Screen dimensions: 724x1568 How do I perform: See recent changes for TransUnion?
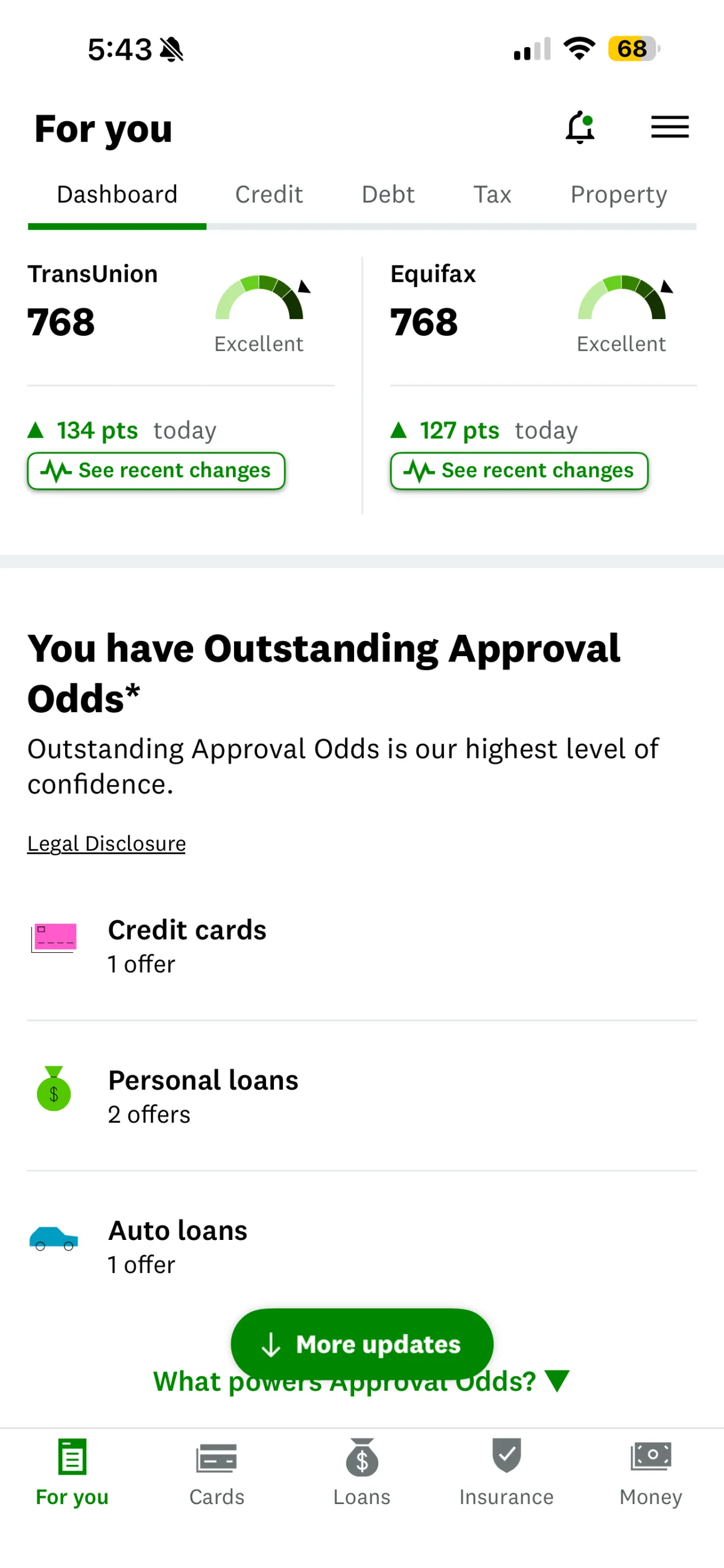[156, 470]
